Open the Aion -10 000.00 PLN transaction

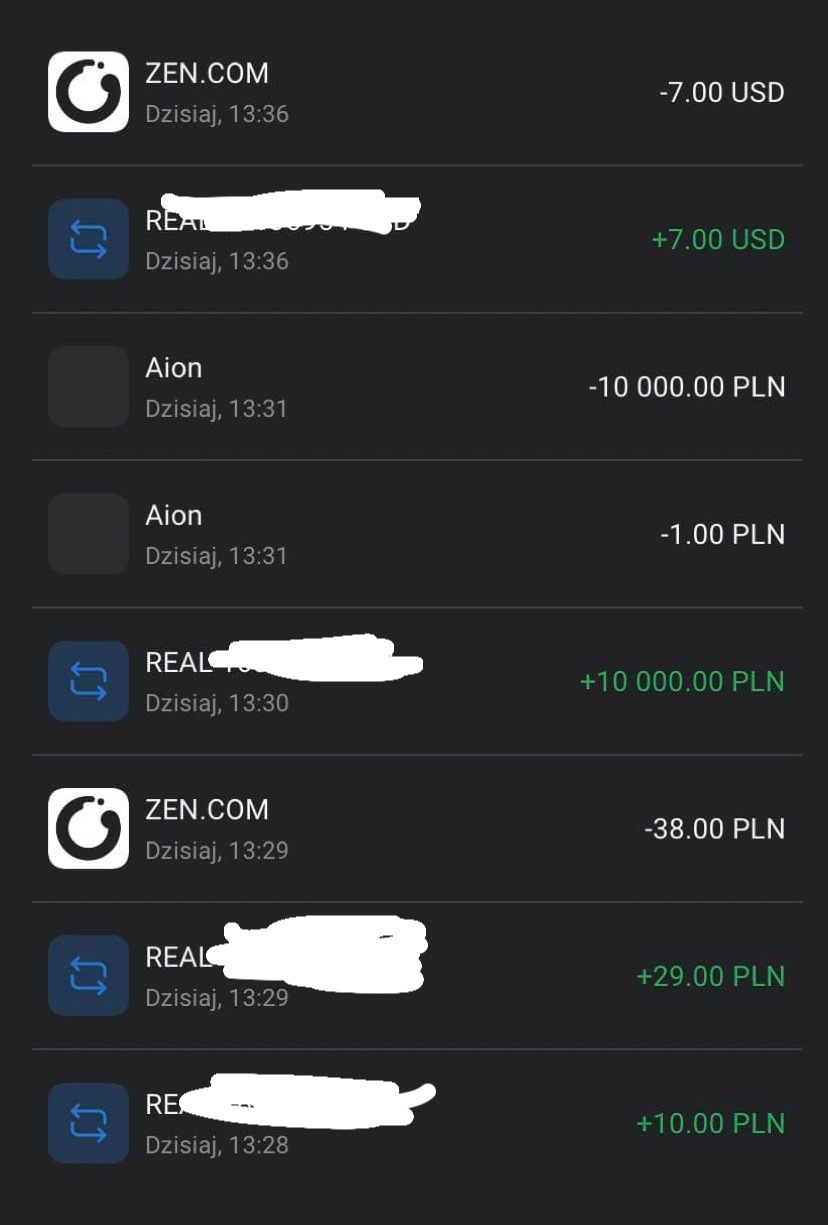[414, 387]
